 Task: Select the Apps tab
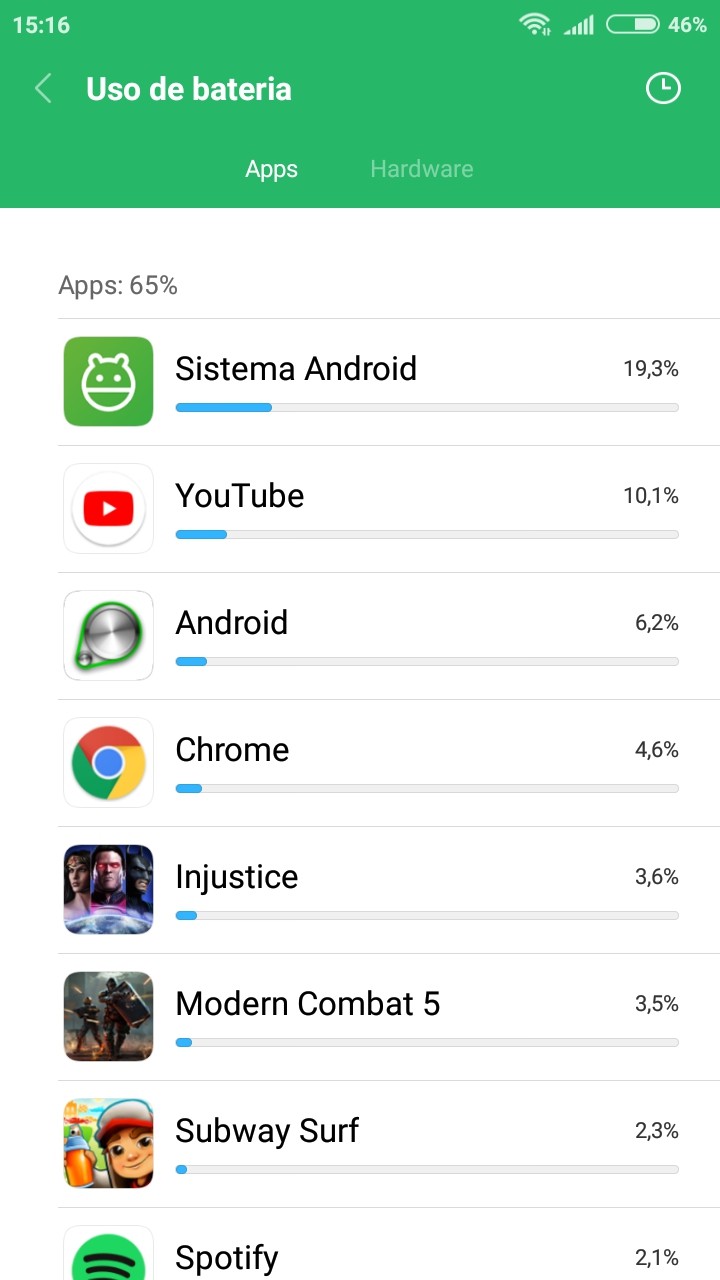pyautogui.click(x=271, y=169)
